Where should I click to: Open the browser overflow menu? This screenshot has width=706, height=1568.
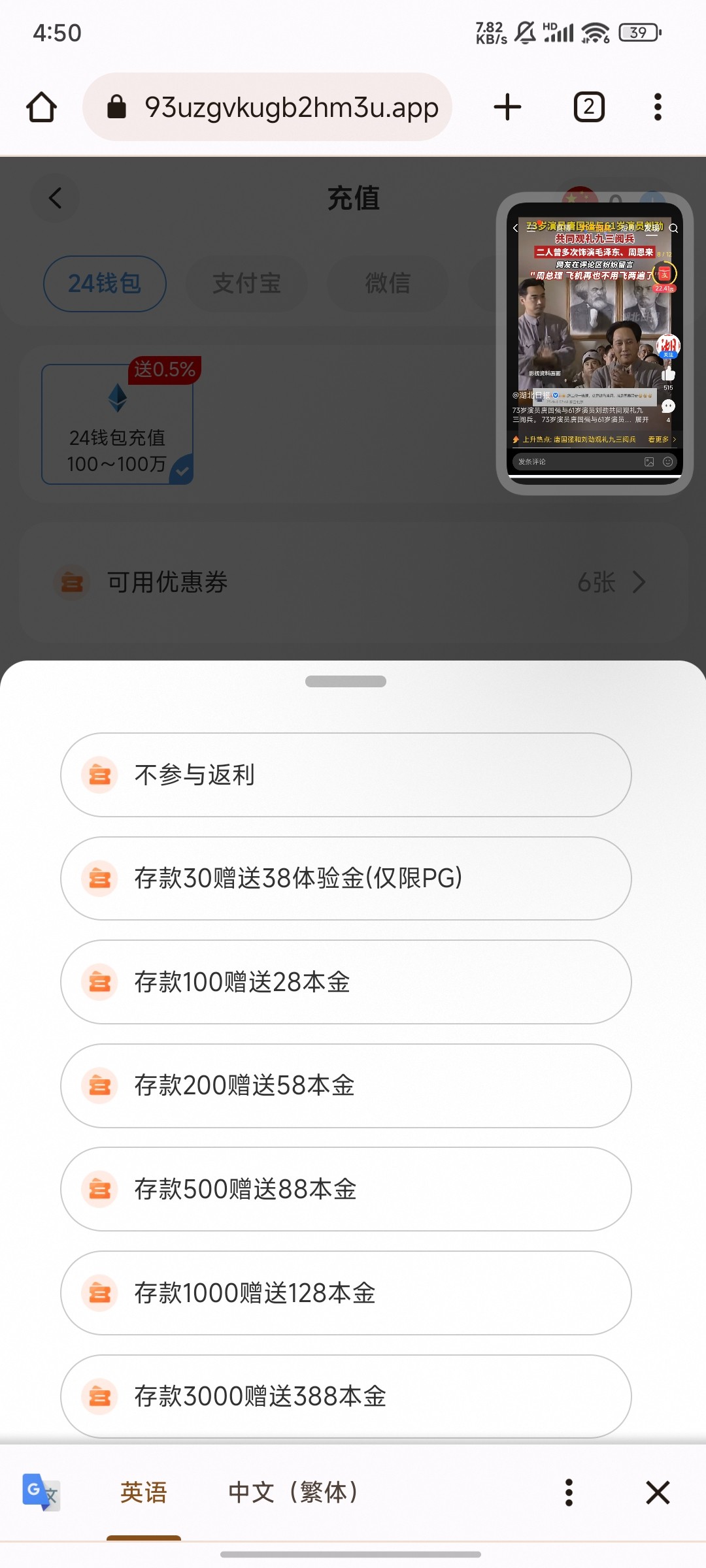pos(658,107)
